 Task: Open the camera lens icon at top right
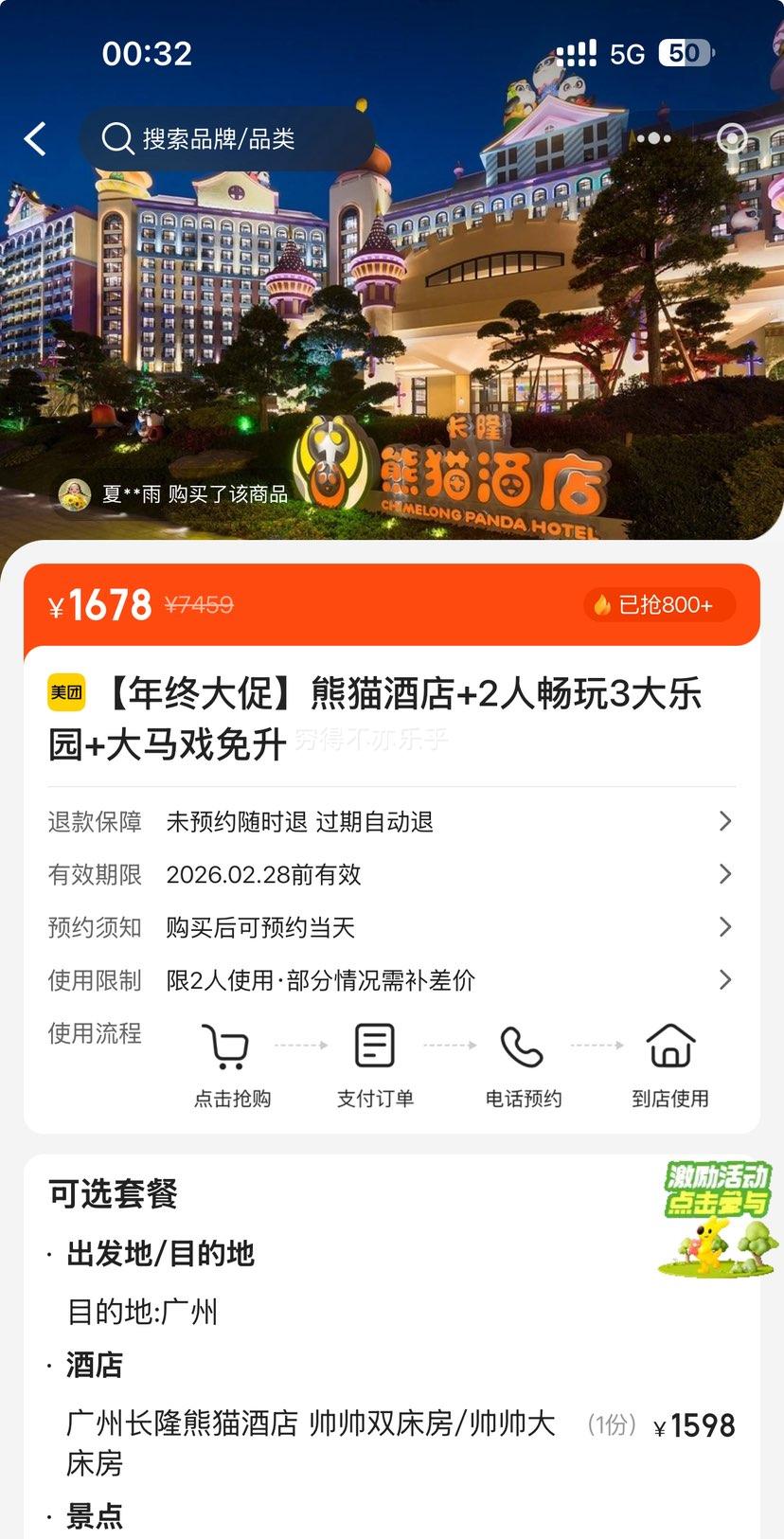click(x=733, y=138)
